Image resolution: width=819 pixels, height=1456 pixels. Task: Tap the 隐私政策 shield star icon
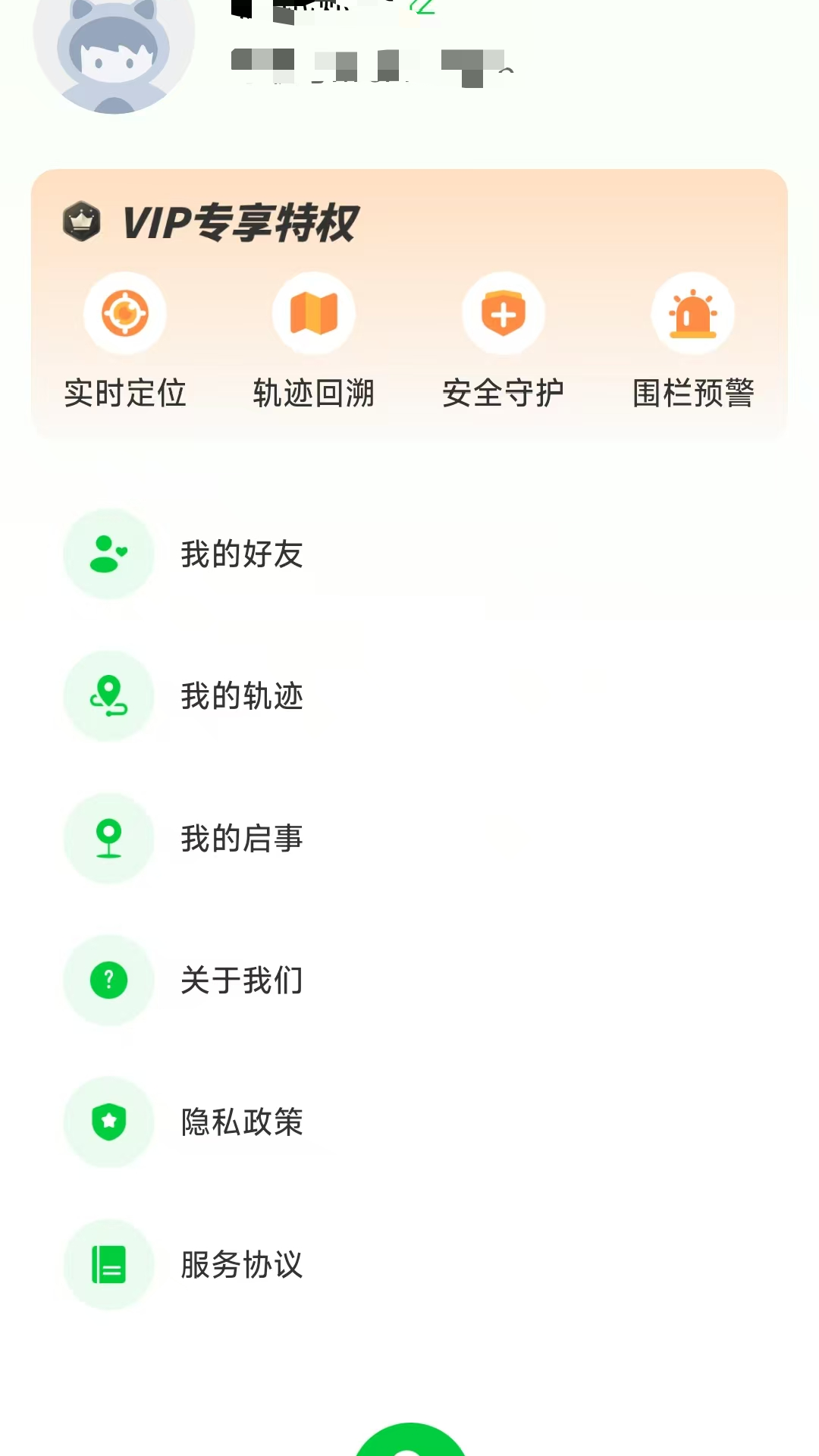(x=108, y=1122)
